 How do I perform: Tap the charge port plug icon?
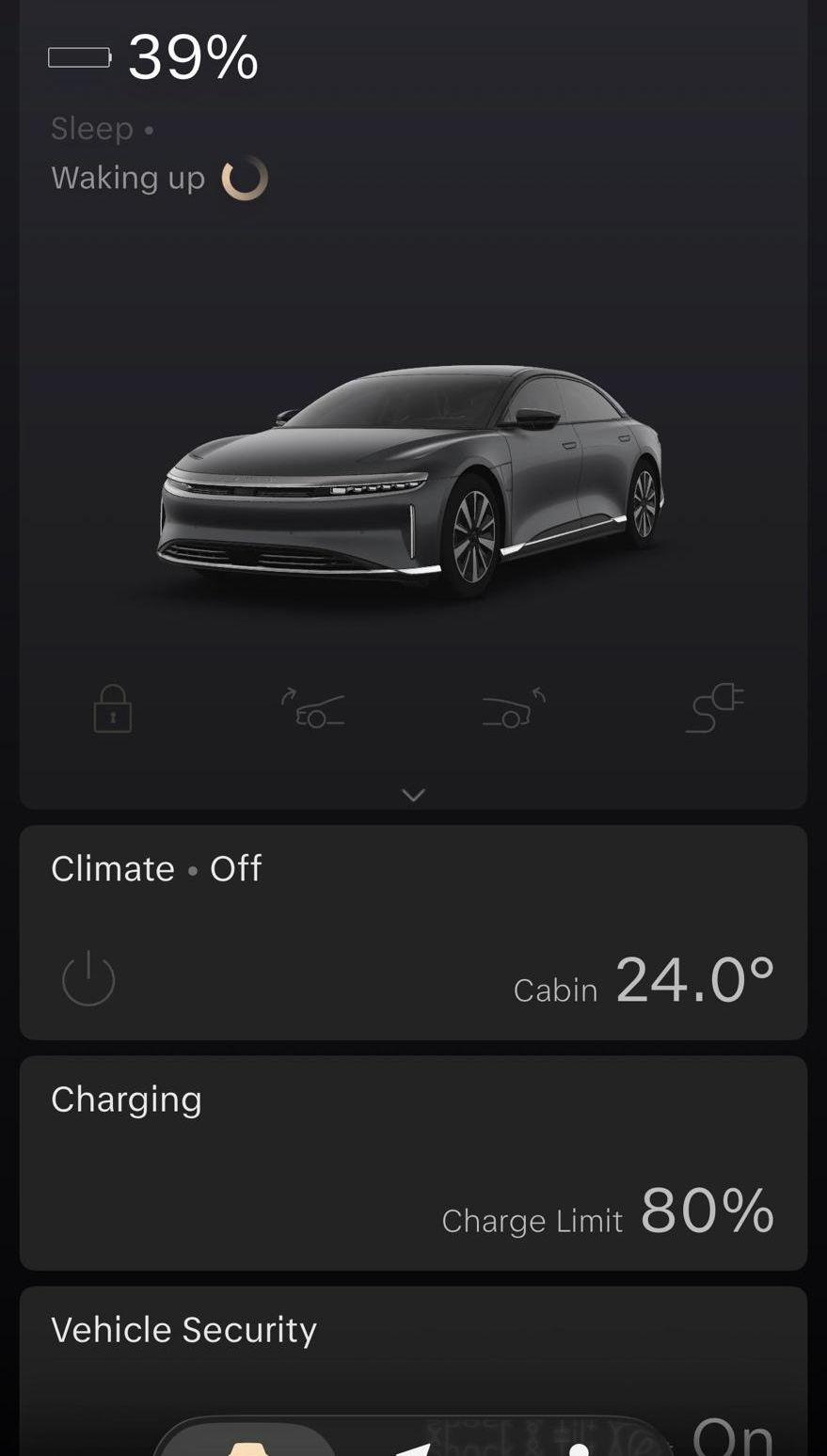tap(715, 708)
